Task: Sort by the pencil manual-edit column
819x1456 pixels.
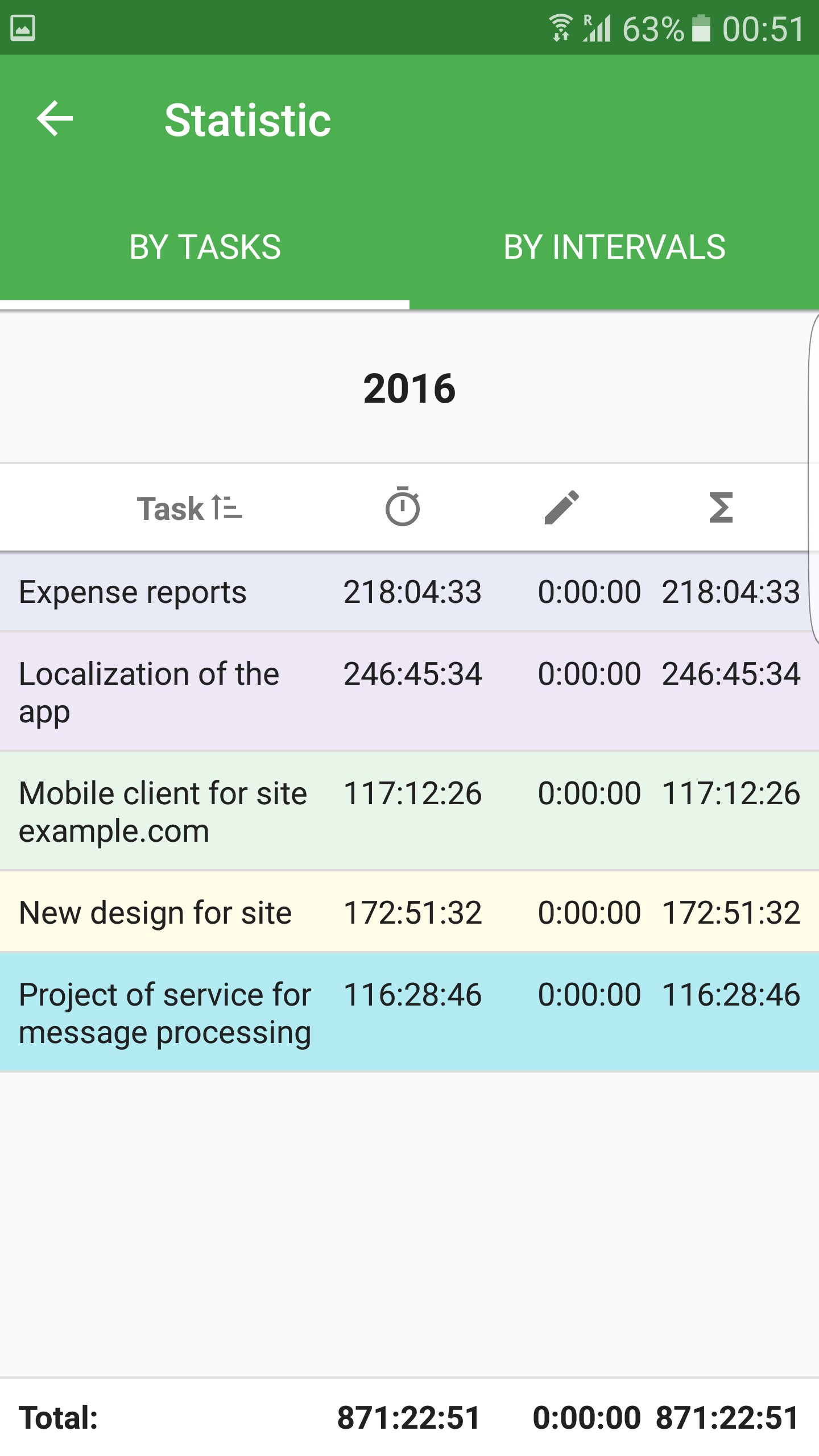Action: (x=561, y=507)
